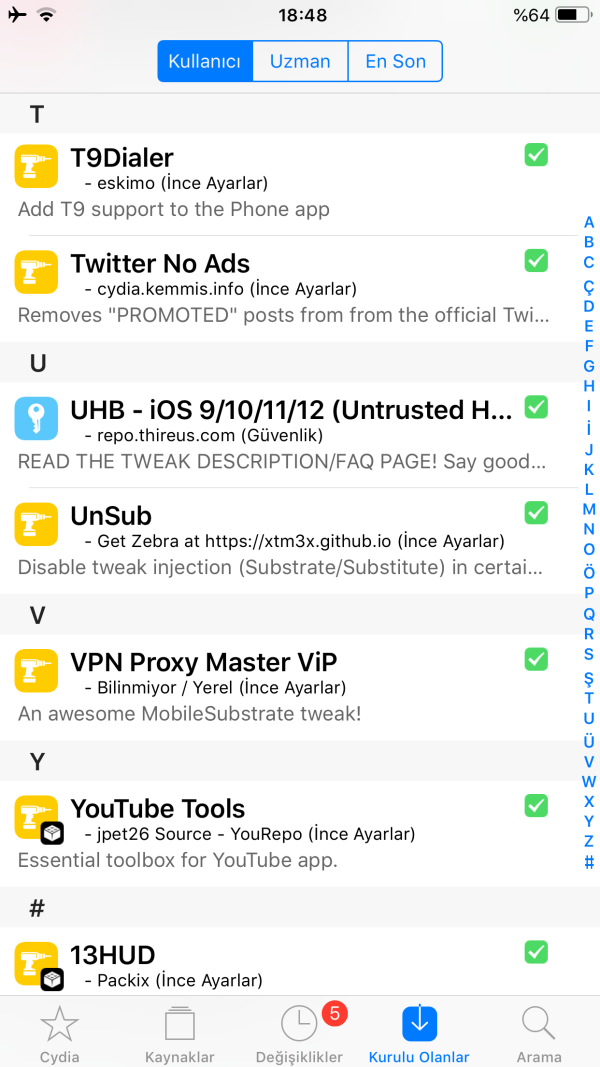Open the UHB - iOS 9/10/11/12 package

[280, 434]
